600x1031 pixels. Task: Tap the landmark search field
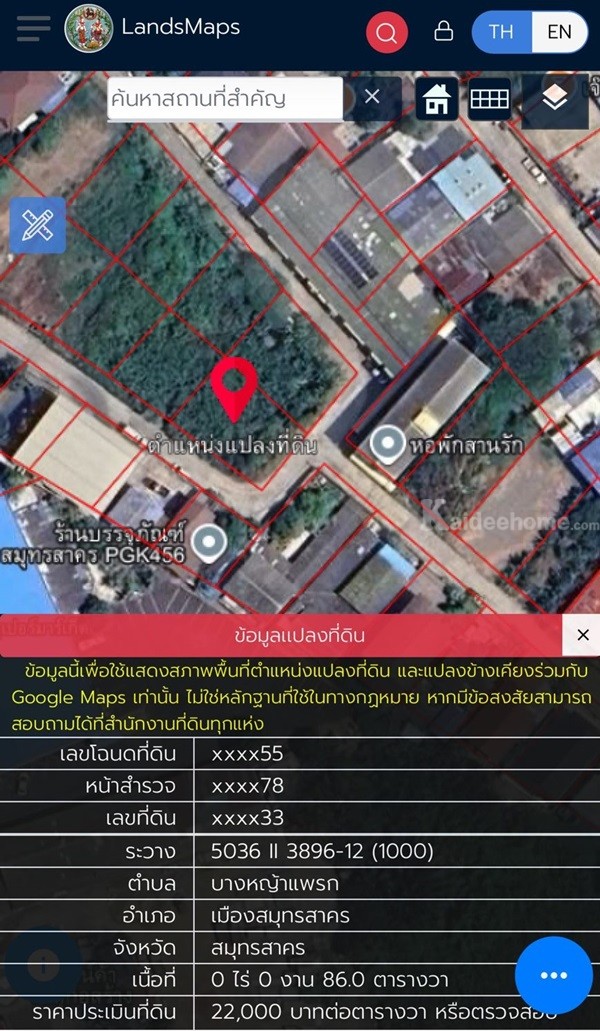pyautogui.click(x=224, y=99)
